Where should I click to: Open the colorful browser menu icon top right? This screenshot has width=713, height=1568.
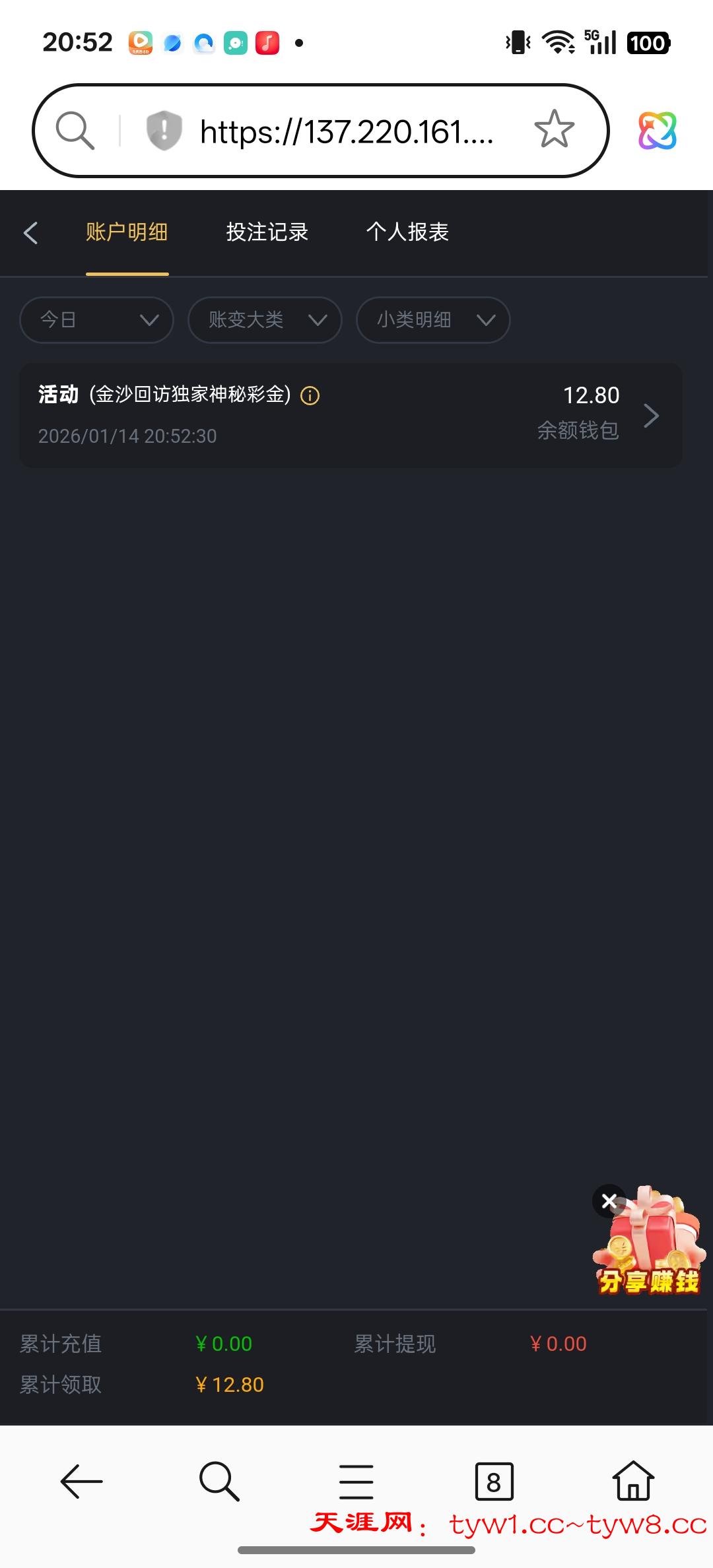point(658,129)
